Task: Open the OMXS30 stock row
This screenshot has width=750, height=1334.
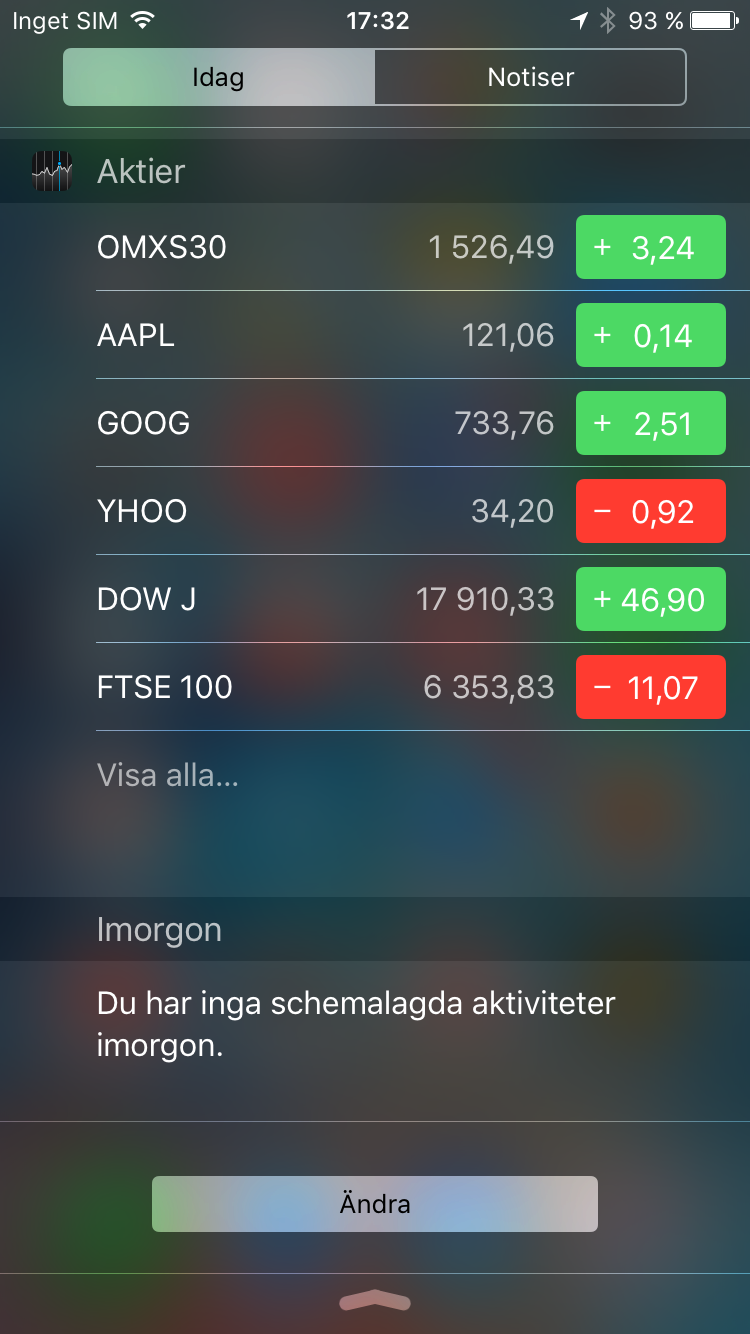Action: coord(325,247)
